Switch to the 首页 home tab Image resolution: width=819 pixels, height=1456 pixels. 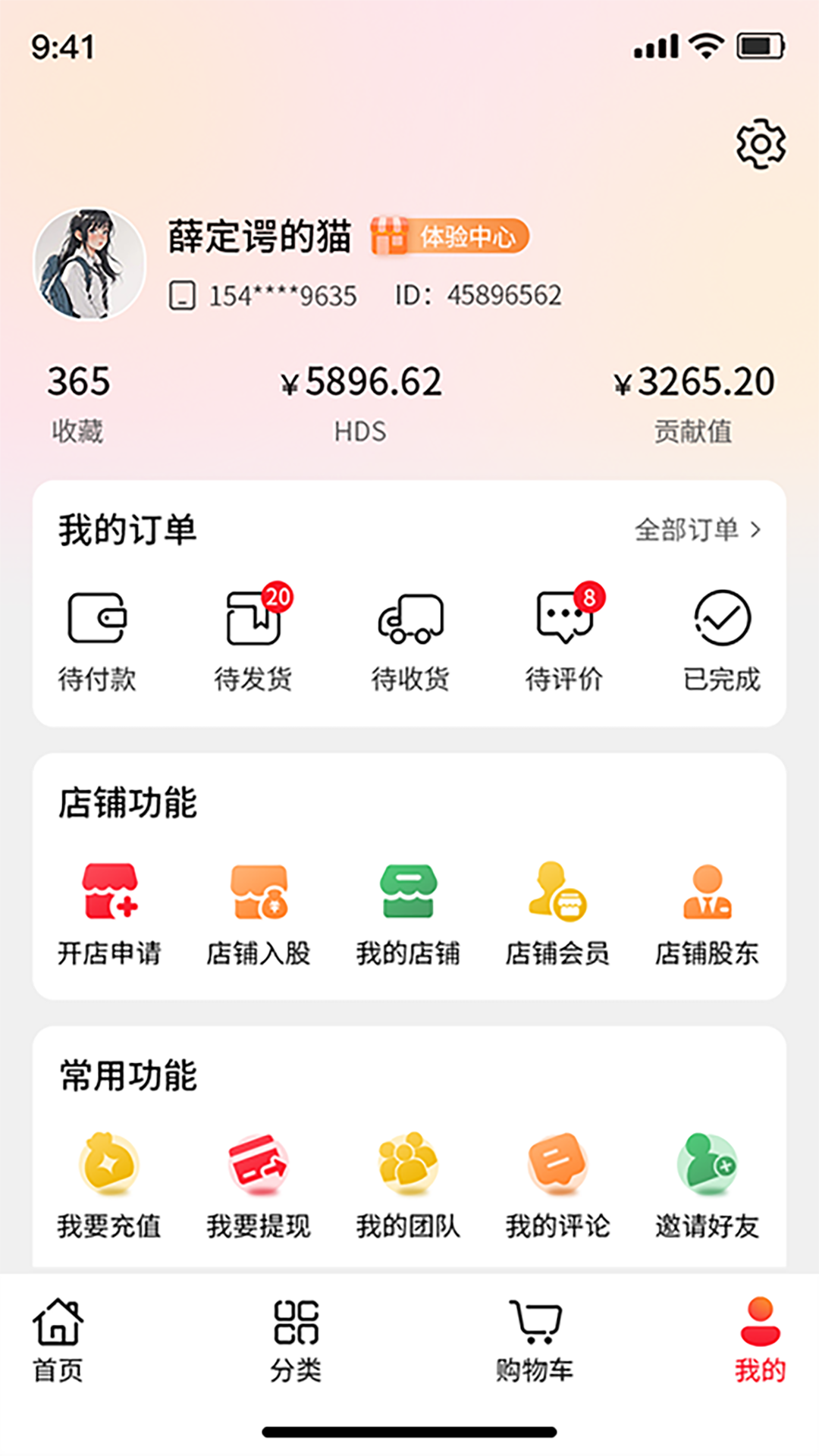58,1338
